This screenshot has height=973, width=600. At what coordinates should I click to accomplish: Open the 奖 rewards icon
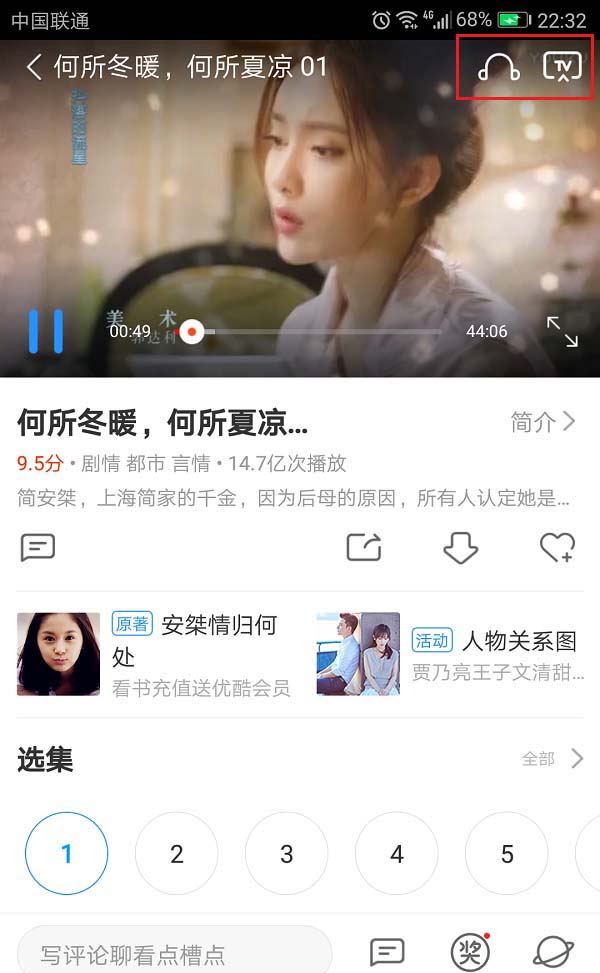click(x=469, y=952)
